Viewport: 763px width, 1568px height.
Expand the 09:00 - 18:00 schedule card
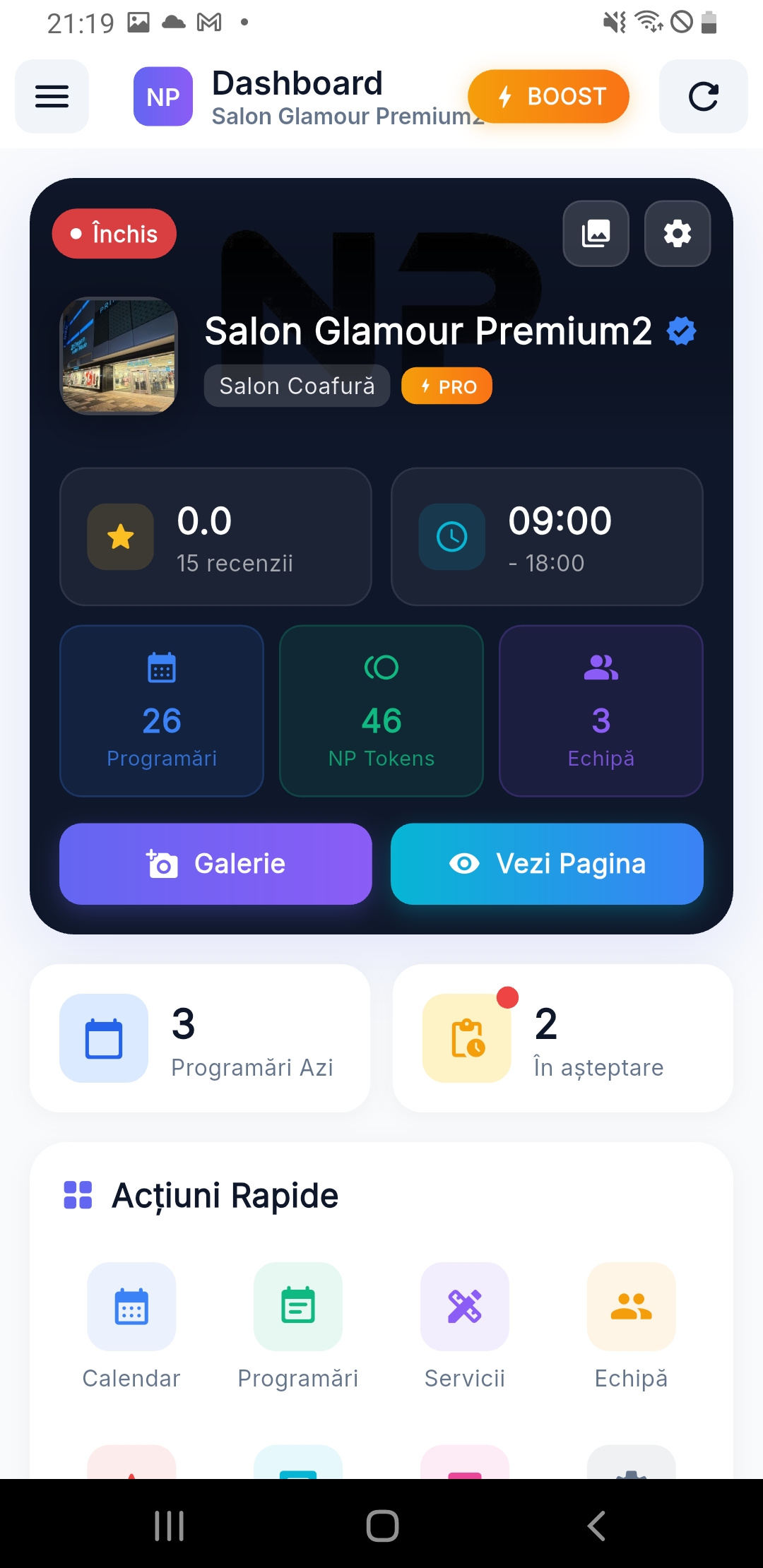point(547,537)
